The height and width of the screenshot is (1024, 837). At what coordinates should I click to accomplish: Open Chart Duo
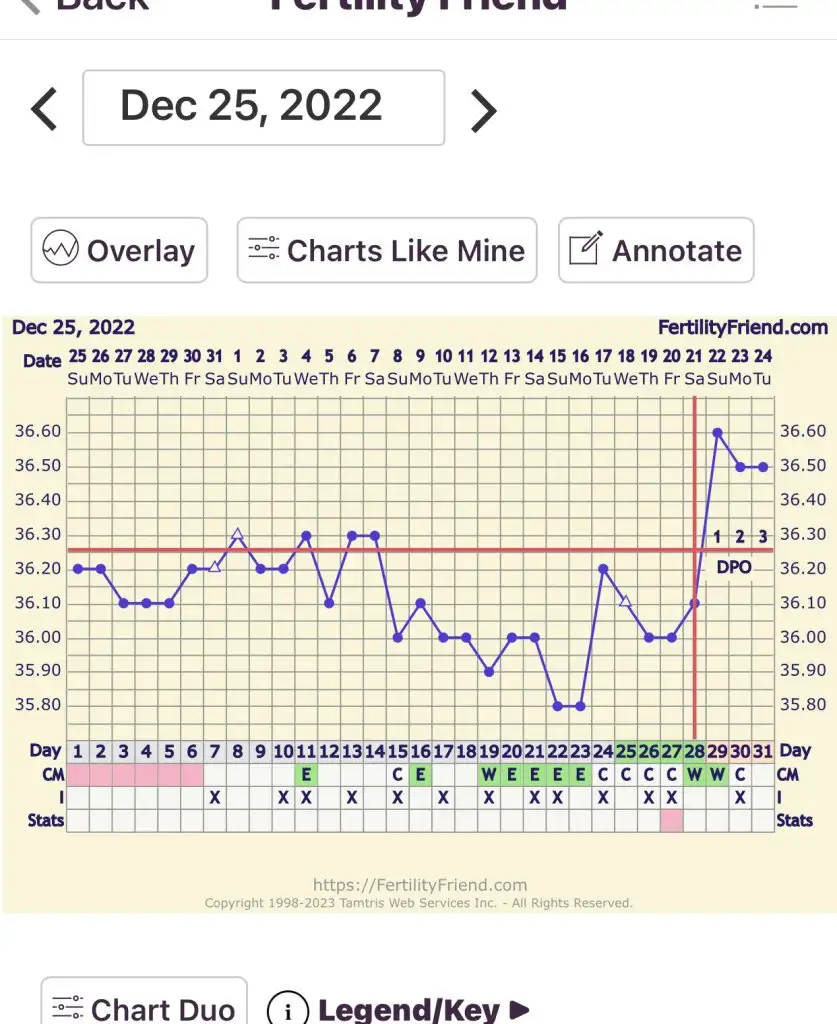tap(144, 1007)
